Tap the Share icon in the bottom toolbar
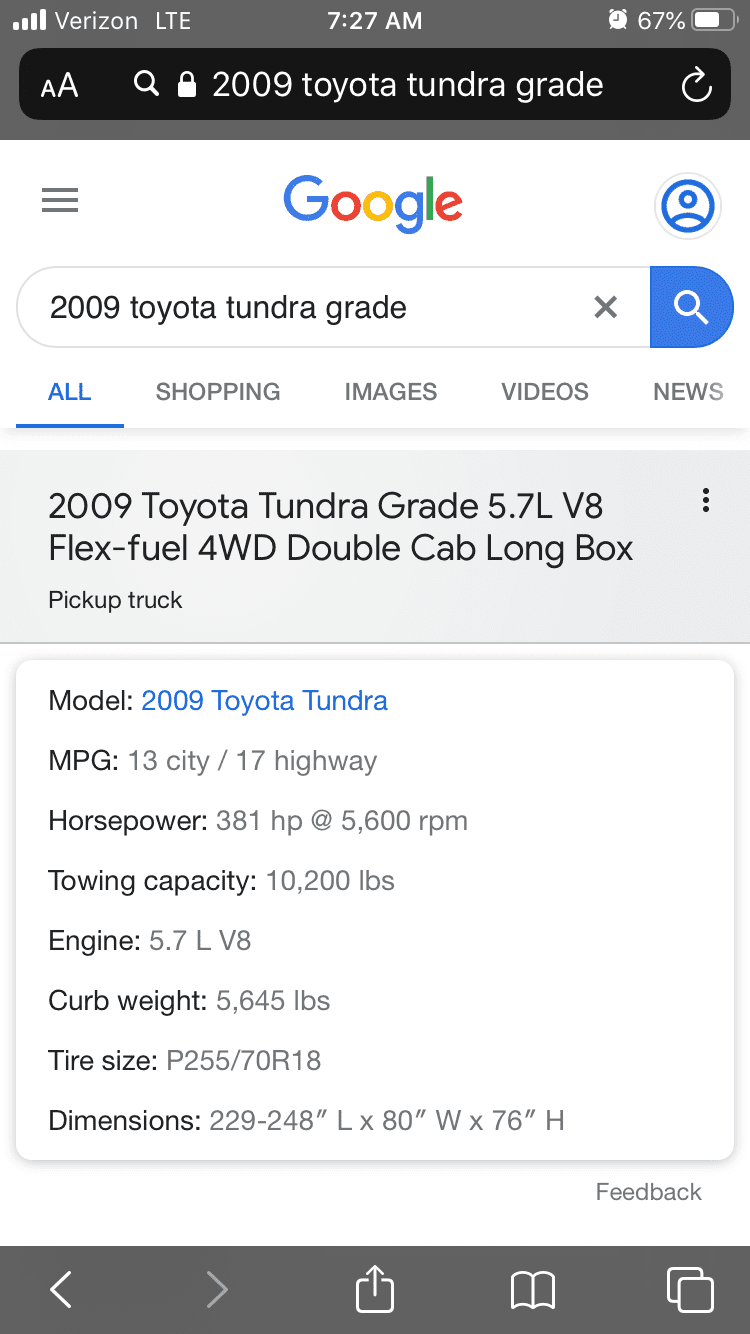The height and width of the screenshot is (1334, 750). tap(374, 1290)
